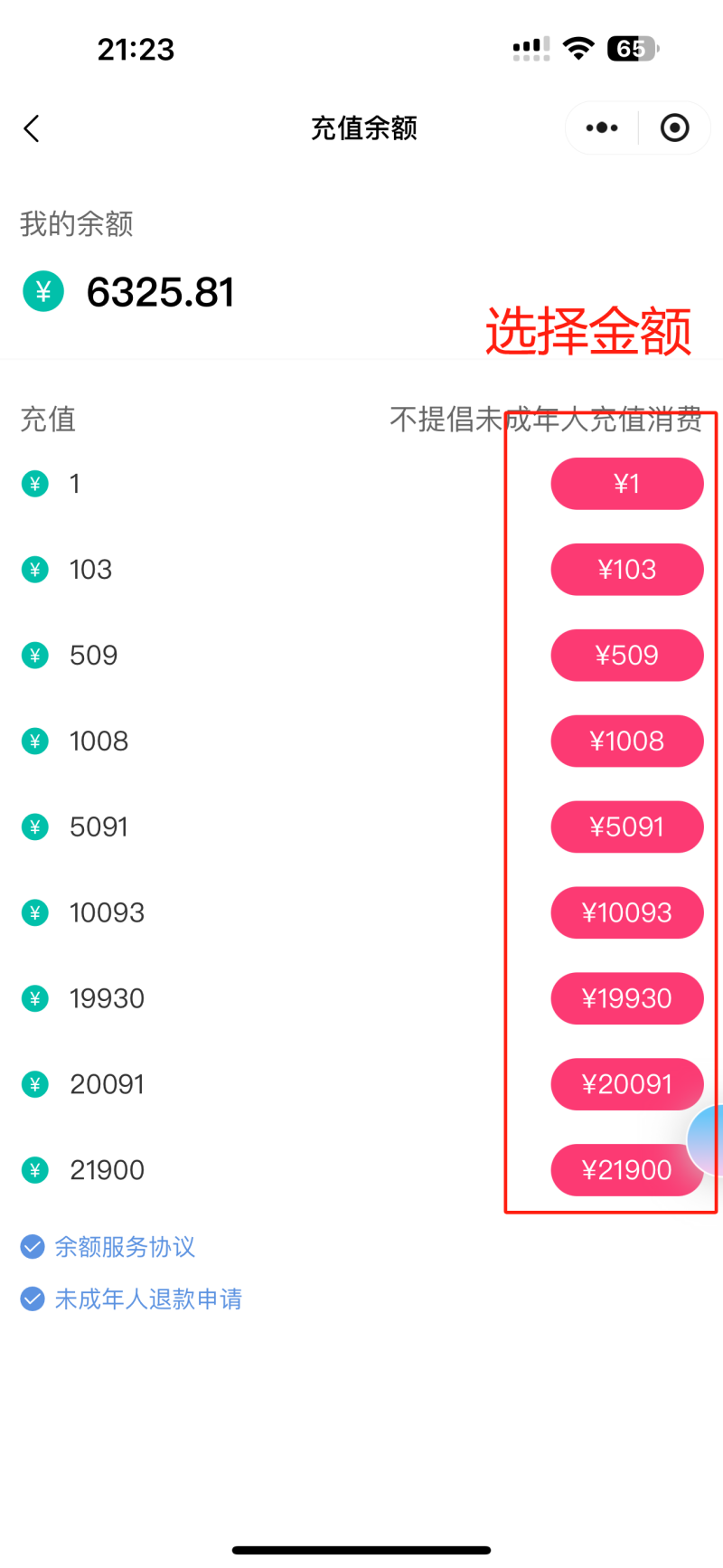Choose the ¥19930 recharge button

pyautogui.click(x=627, y=998)
